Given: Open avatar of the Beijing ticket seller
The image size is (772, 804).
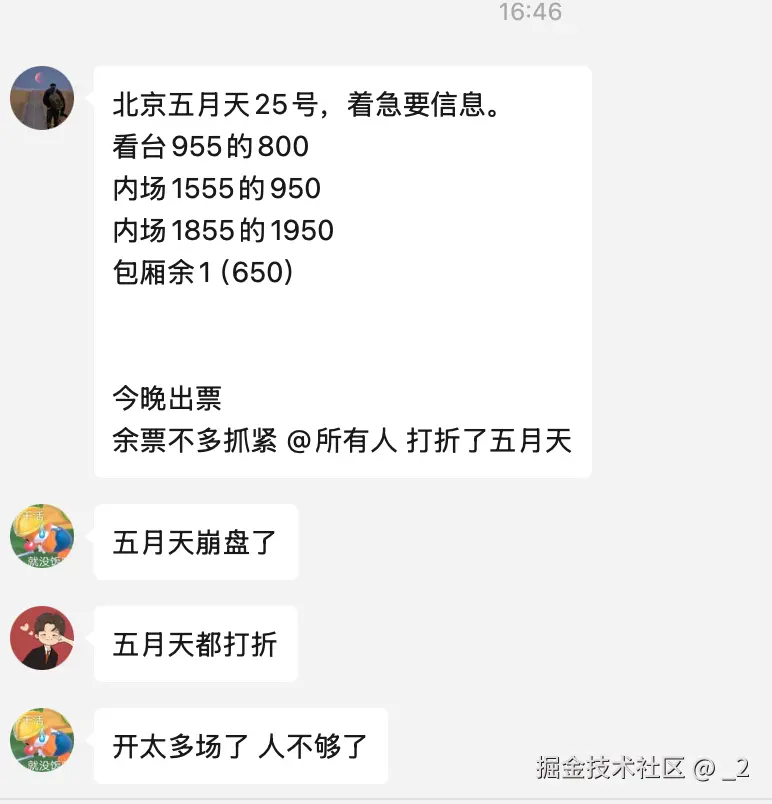Looking at the screenshot, I should 42,98.
